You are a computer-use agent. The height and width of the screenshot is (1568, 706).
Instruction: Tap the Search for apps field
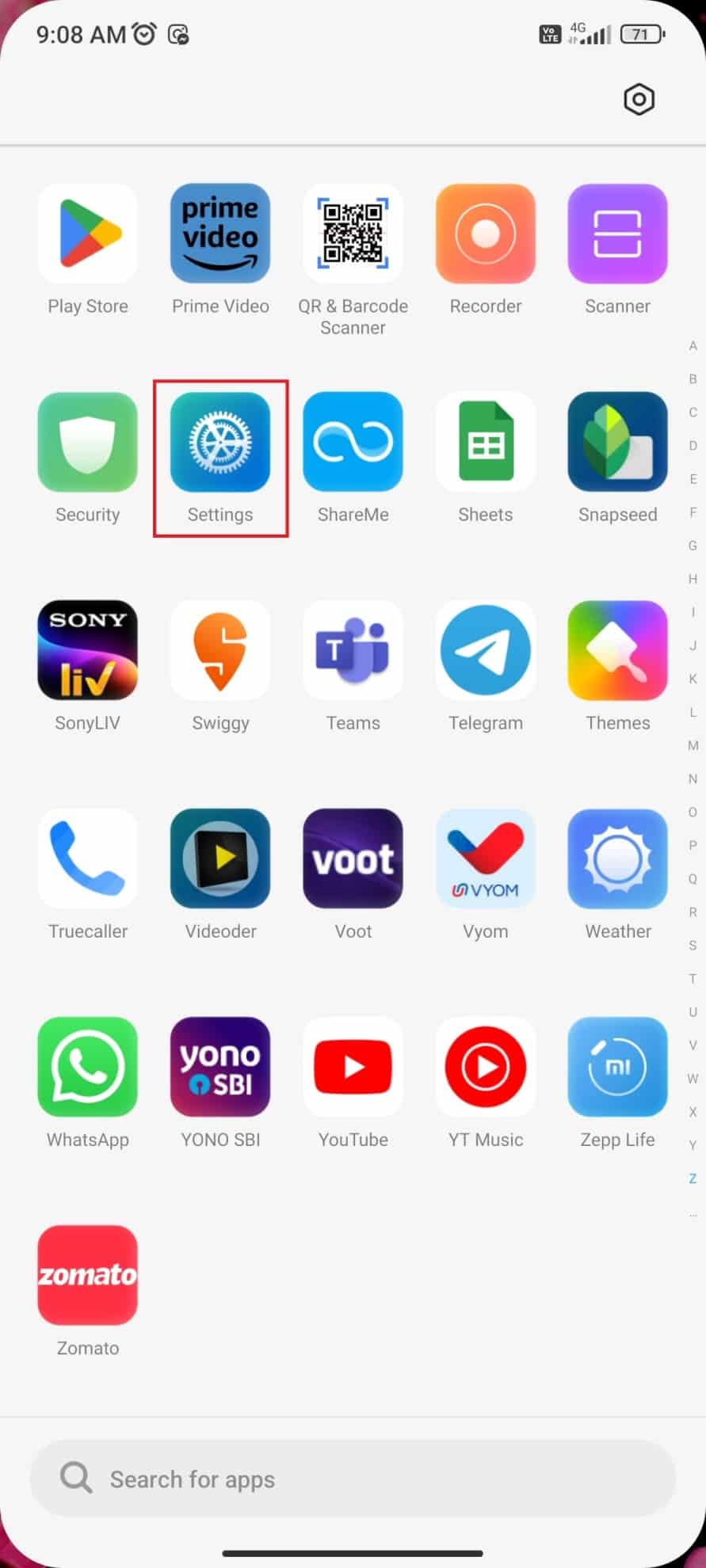pyautogui.click(x=353, y=1479)
